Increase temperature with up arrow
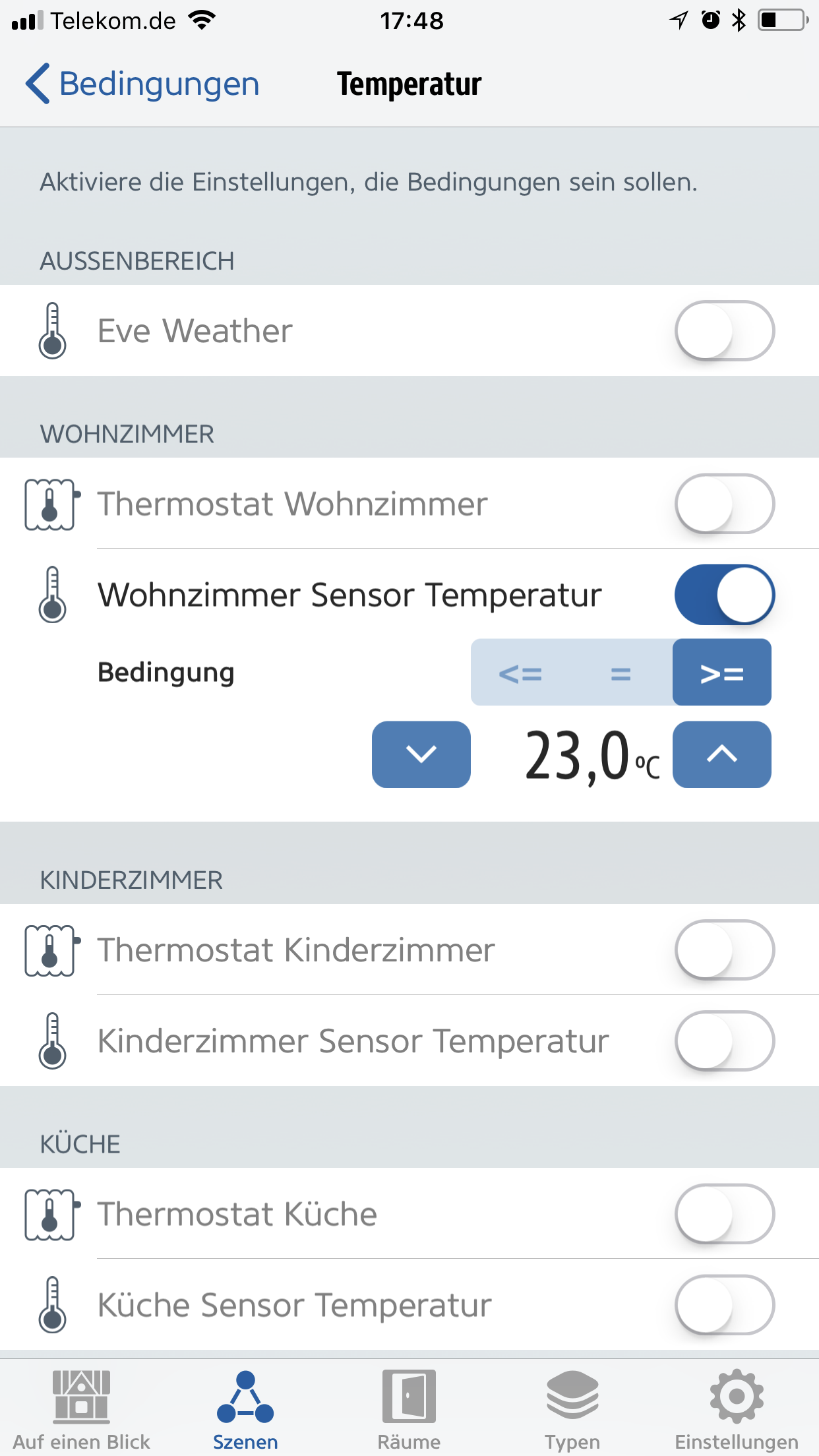Screen dimensions: 819x1456 click(722, 754)
